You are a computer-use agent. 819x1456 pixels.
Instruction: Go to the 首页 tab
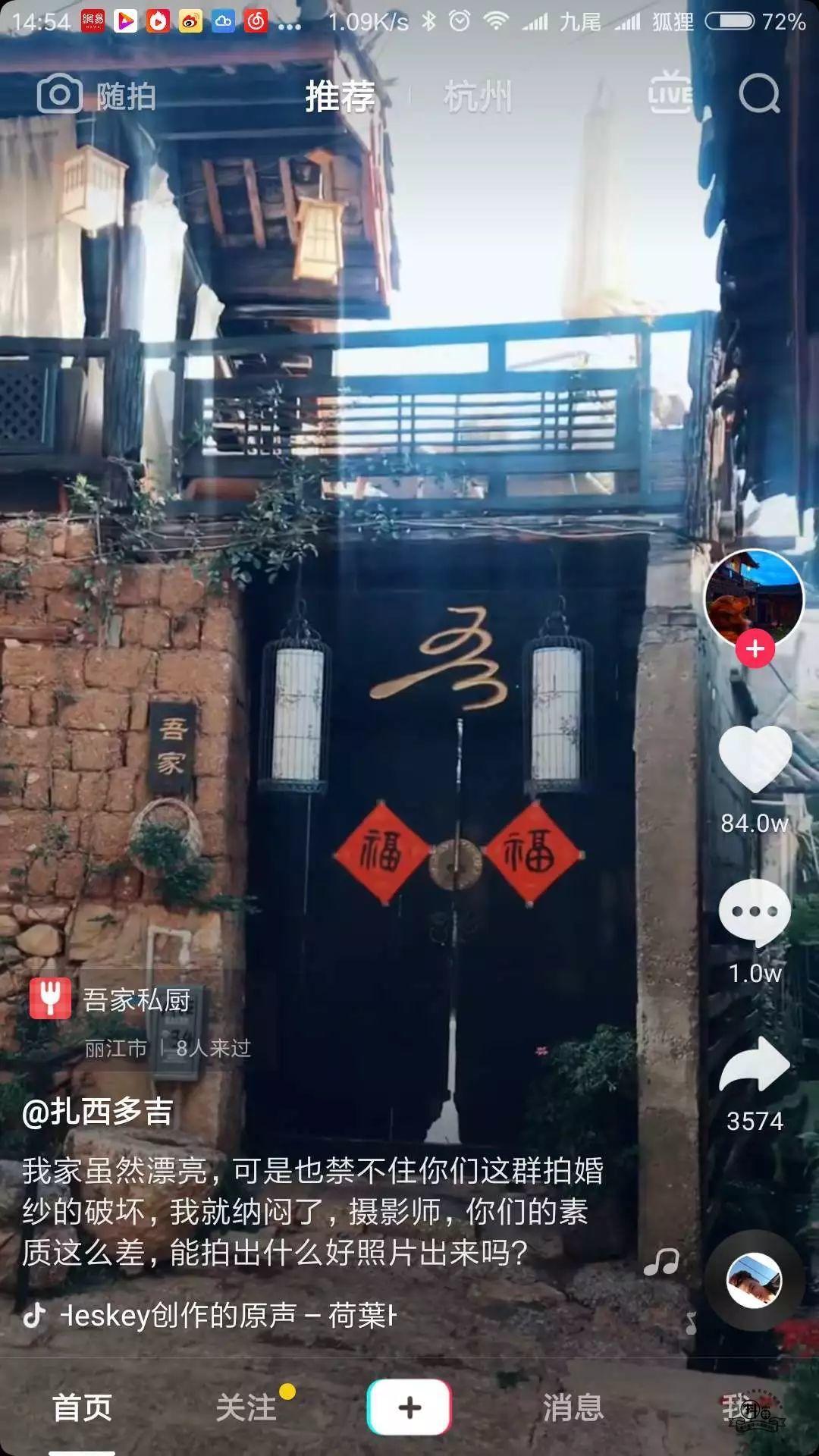[x=82, y=1408]
